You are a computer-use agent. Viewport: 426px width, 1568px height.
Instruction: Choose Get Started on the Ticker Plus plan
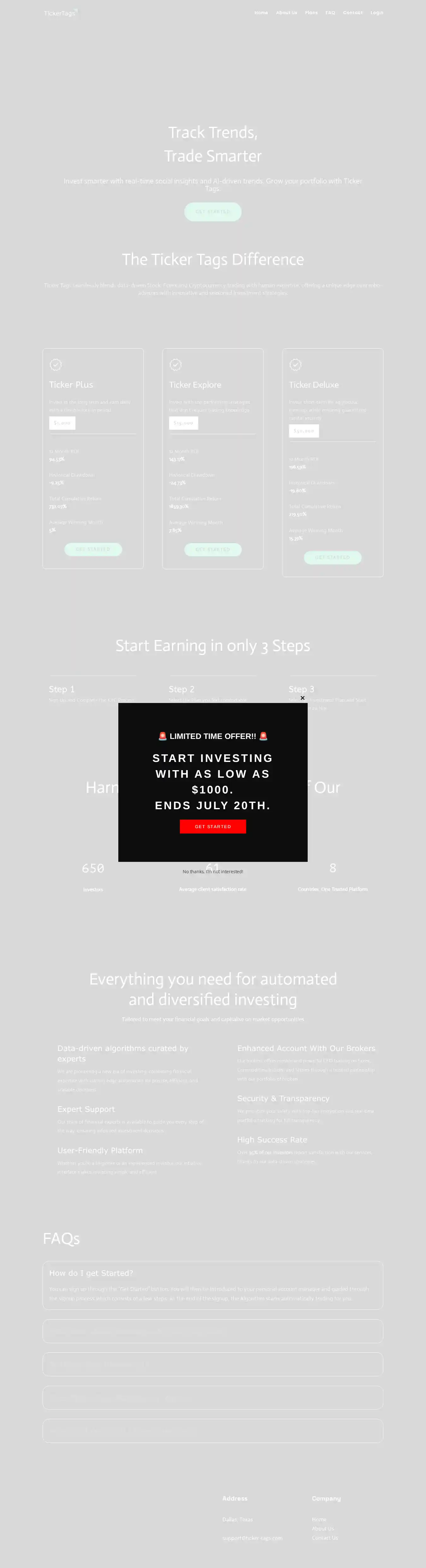tap(93, 549)
